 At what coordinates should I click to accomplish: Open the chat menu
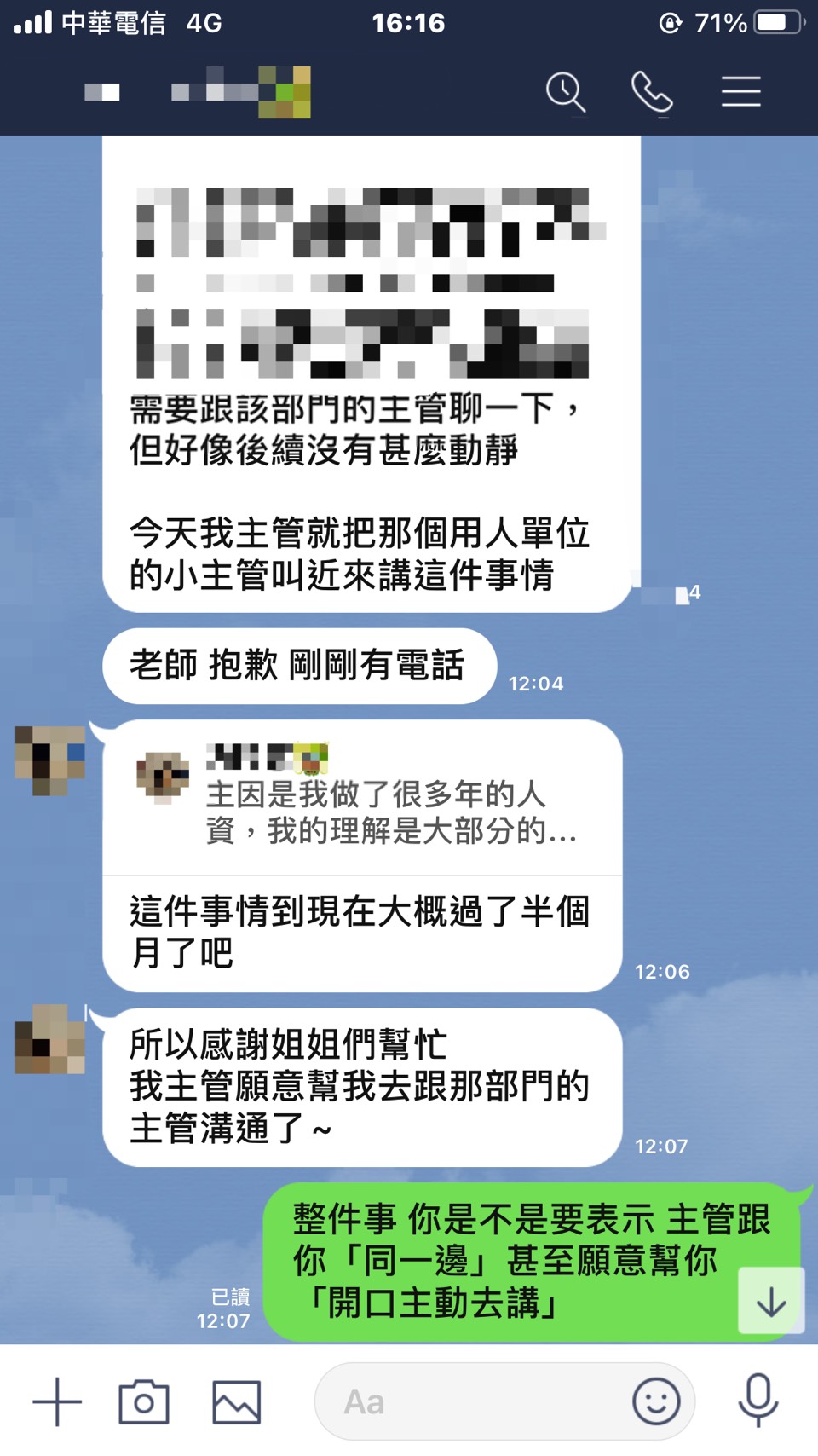tap(740, 92)
